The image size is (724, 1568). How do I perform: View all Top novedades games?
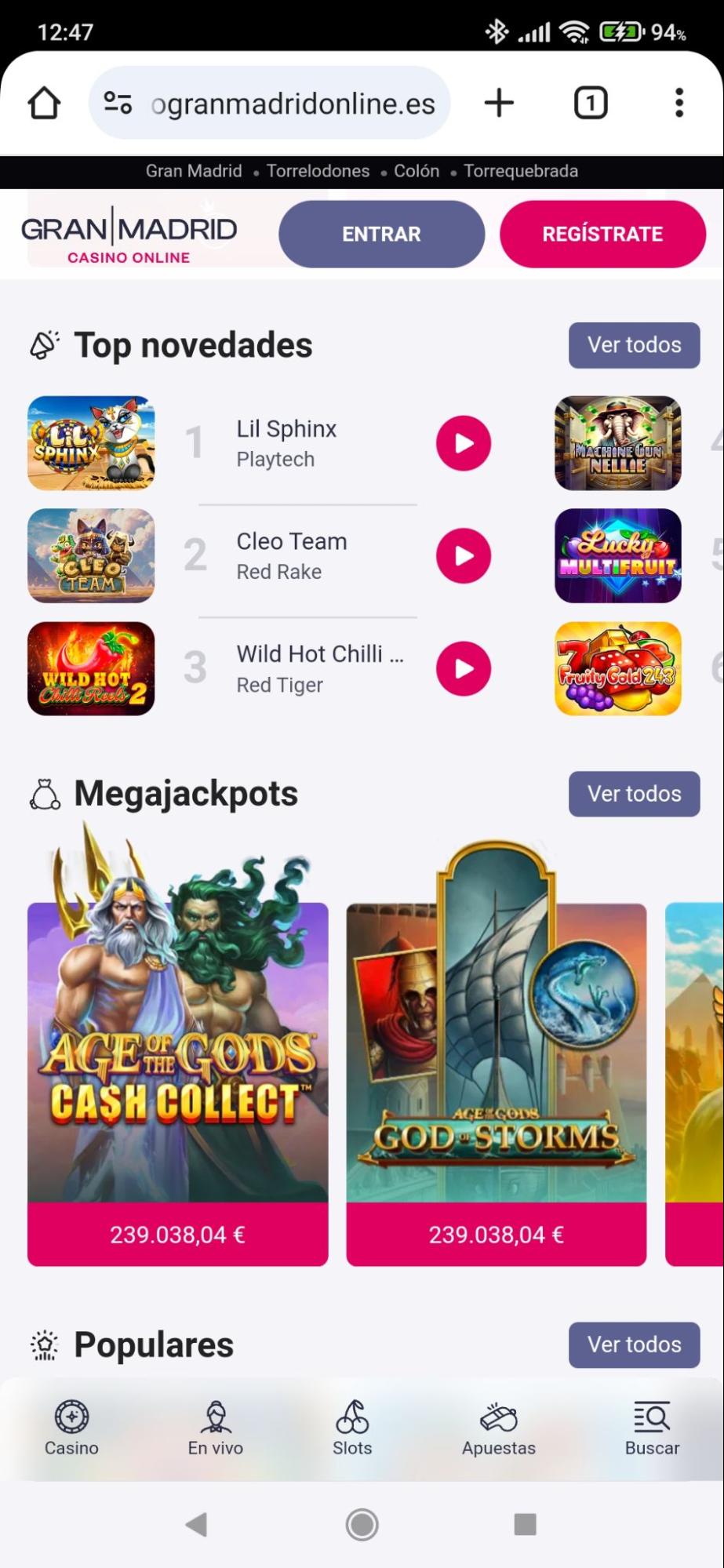pos(634,344)
